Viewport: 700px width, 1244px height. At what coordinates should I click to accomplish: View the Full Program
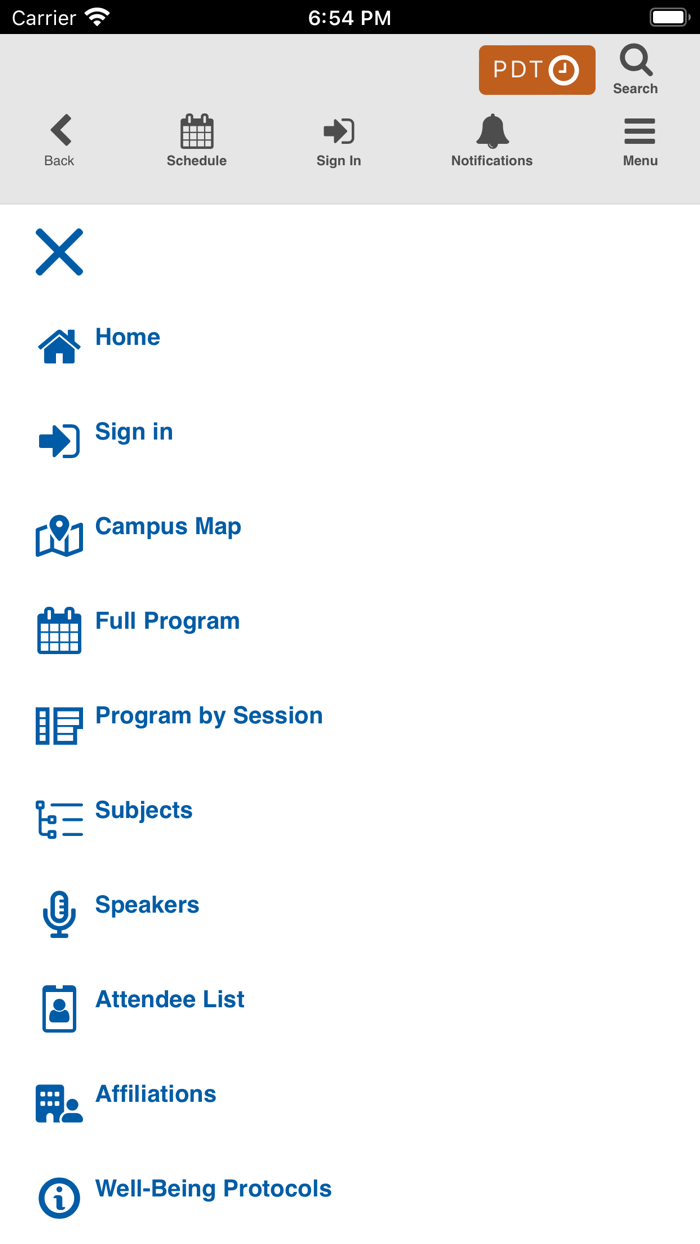(167, 622)
